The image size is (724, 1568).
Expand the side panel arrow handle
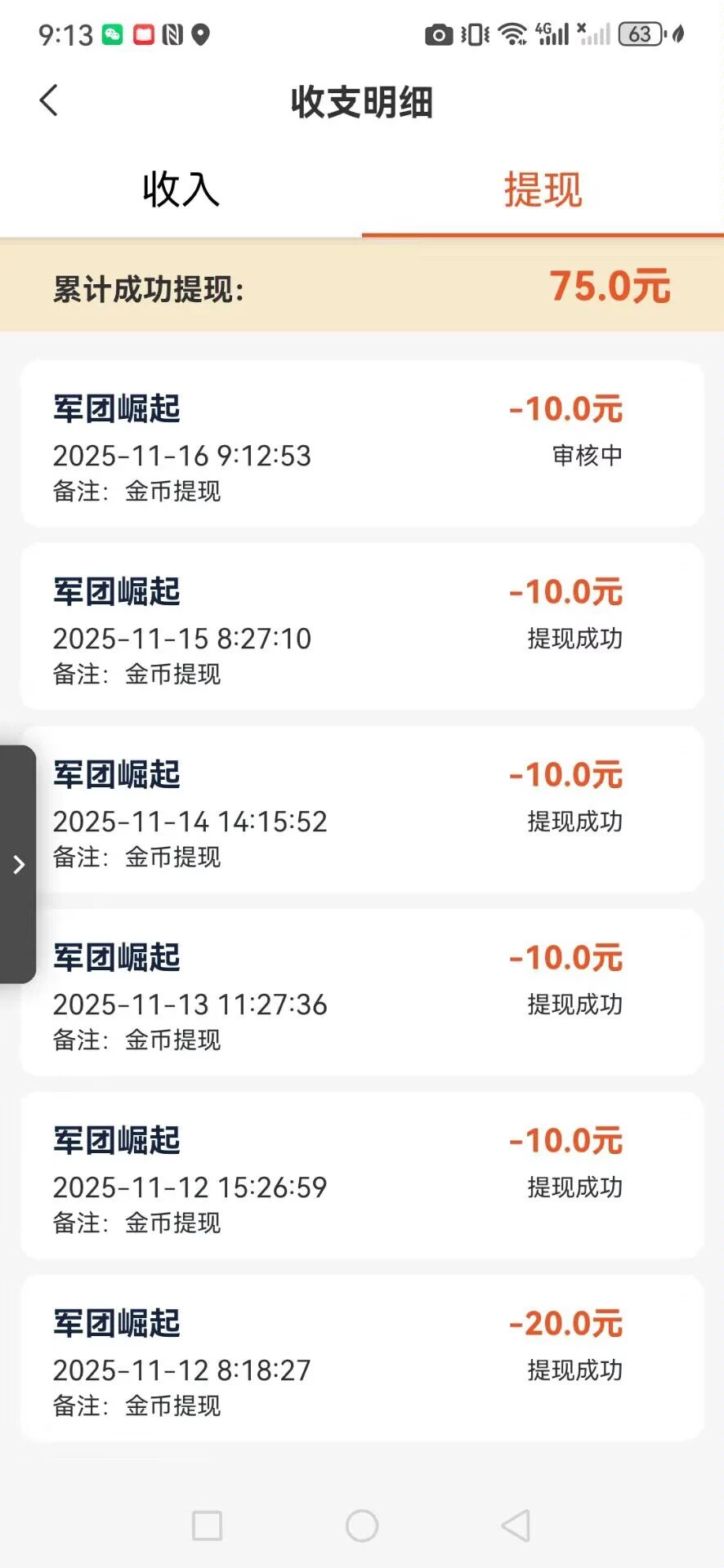pyautogui.click(x=18, y=864)
